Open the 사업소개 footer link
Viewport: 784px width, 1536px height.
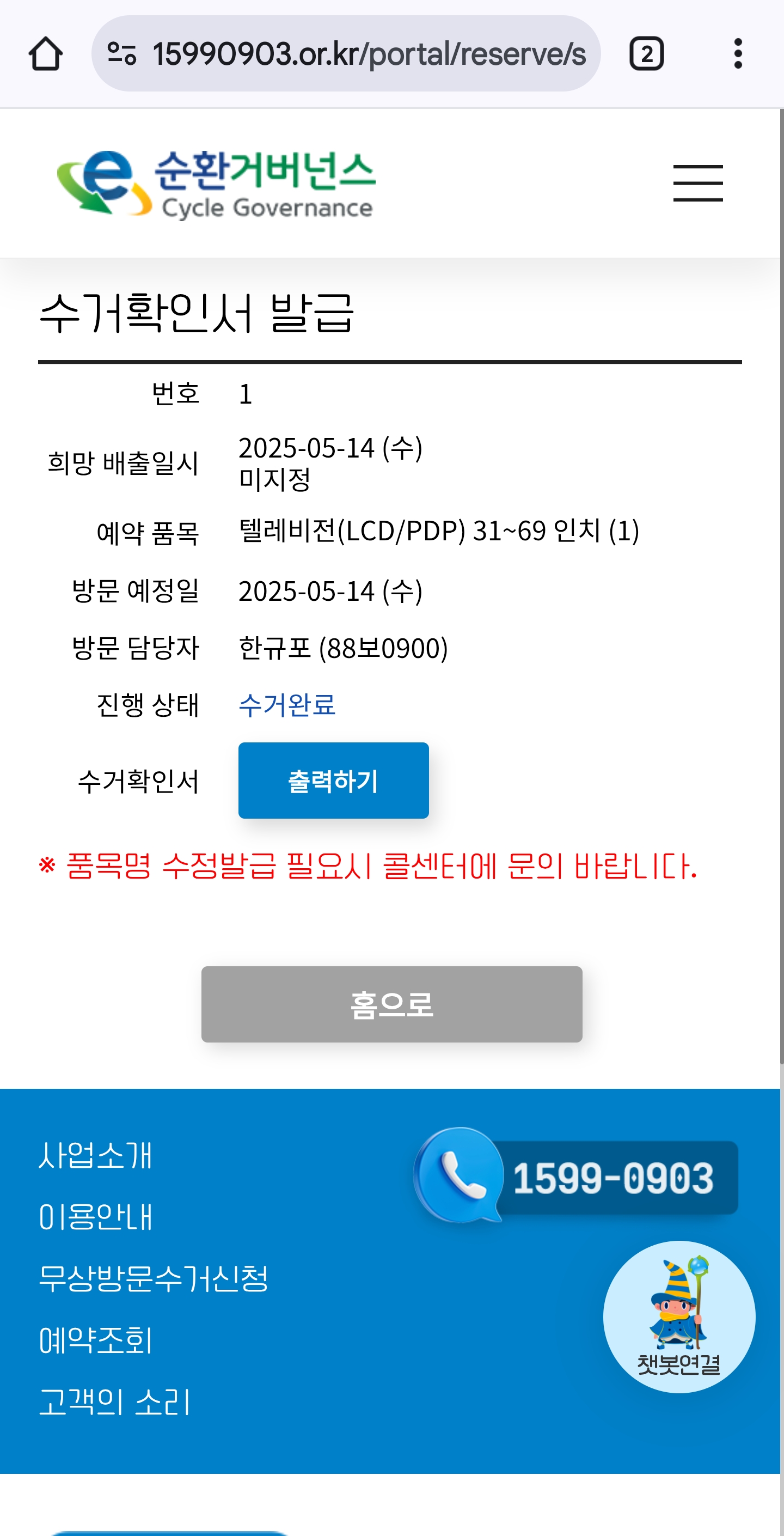point(95,1155)
